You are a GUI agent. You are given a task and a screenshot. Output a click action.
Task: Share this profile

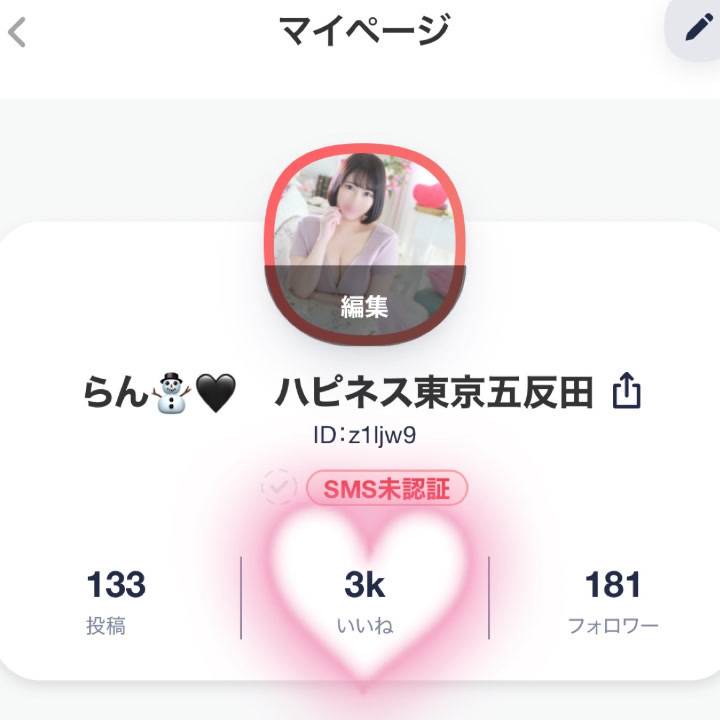625,391
